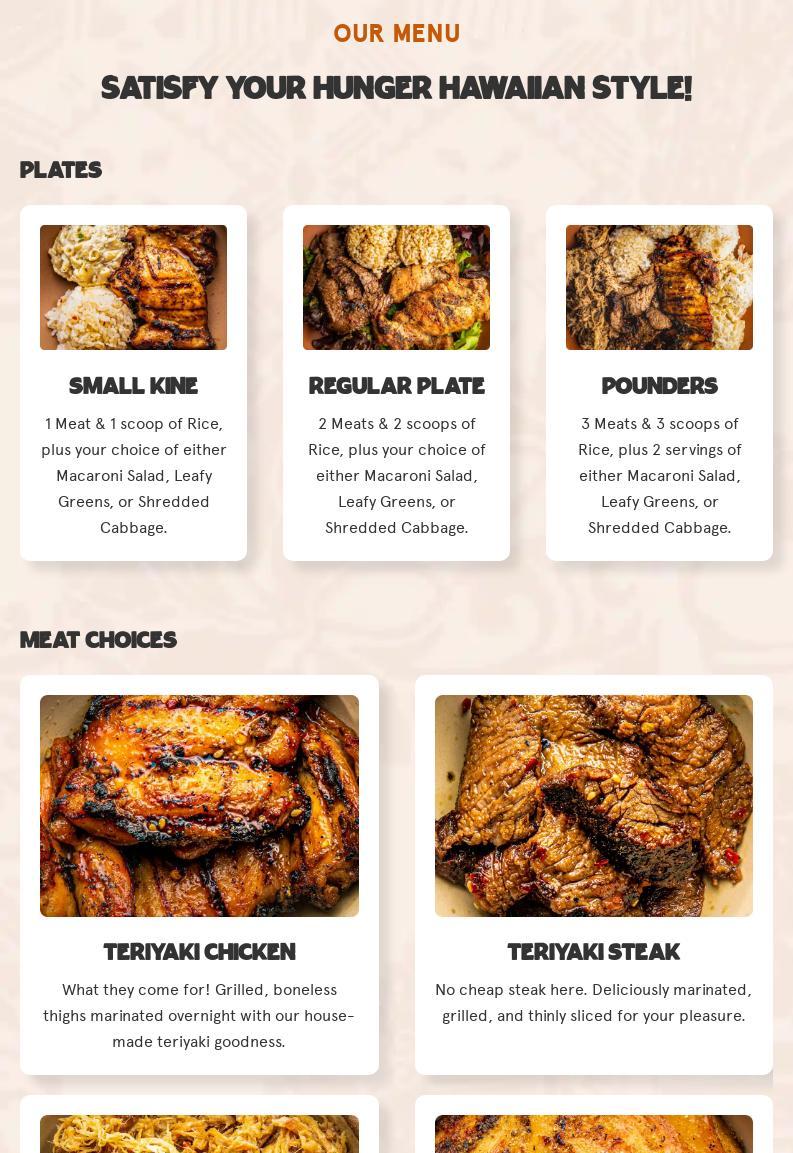
Task: View the Pounders plate card
Action: coord(659,384)
